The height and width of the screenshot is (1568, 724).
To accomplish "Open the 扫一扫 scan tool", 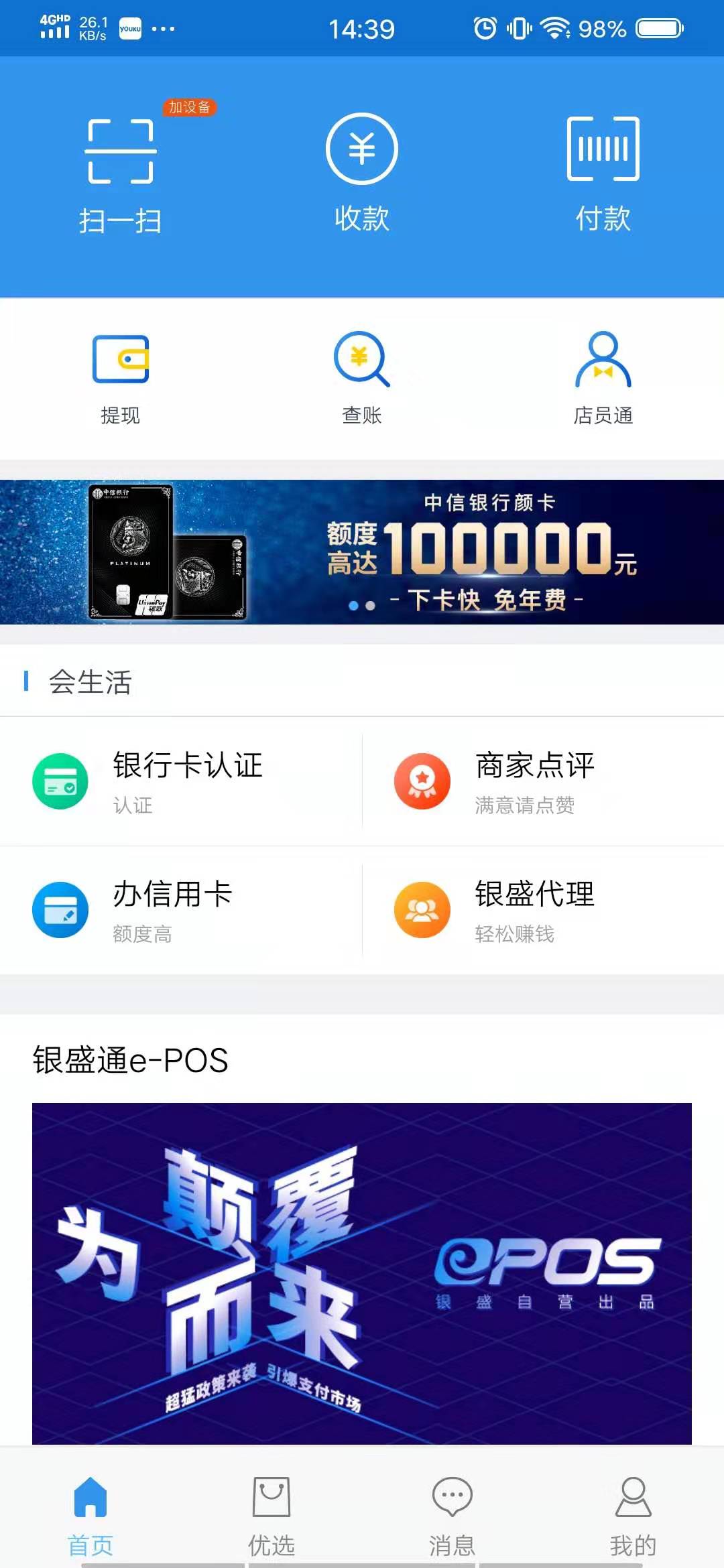I will 121,168.
